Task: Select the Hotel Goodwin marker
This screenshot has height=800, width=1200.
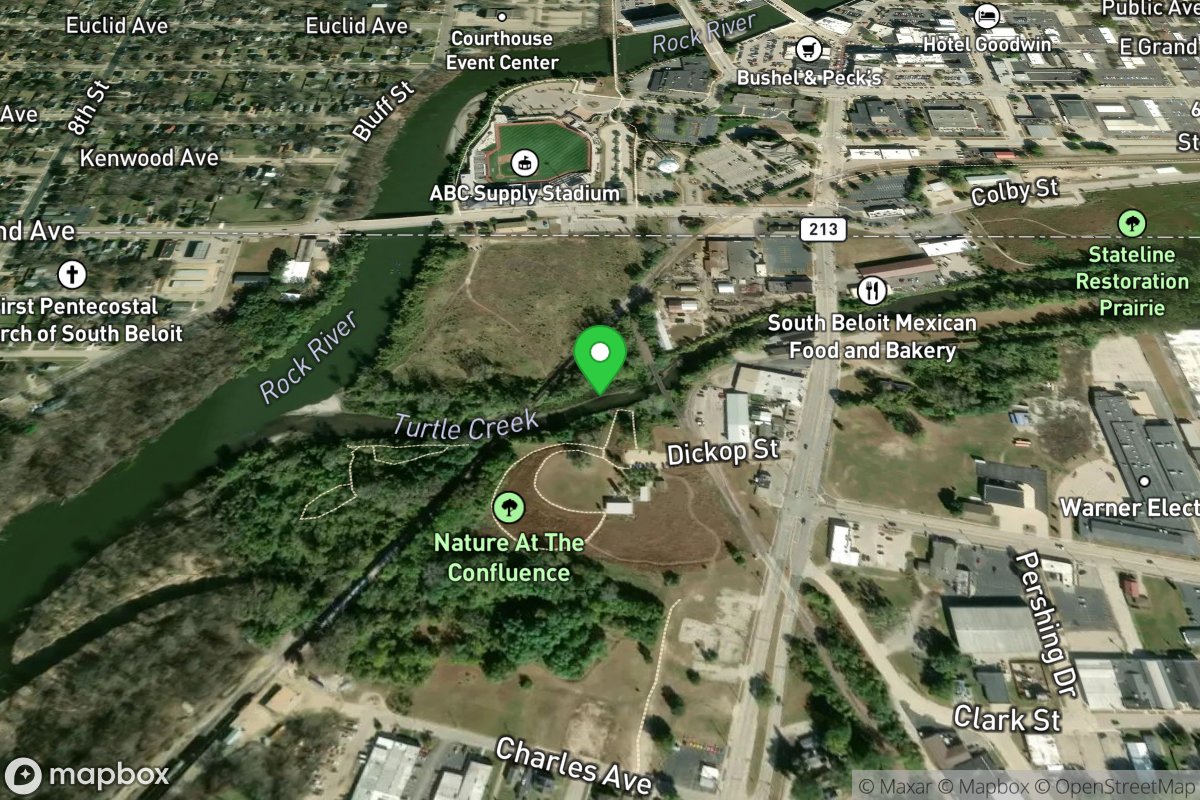Action: click(x=986, y=16)
